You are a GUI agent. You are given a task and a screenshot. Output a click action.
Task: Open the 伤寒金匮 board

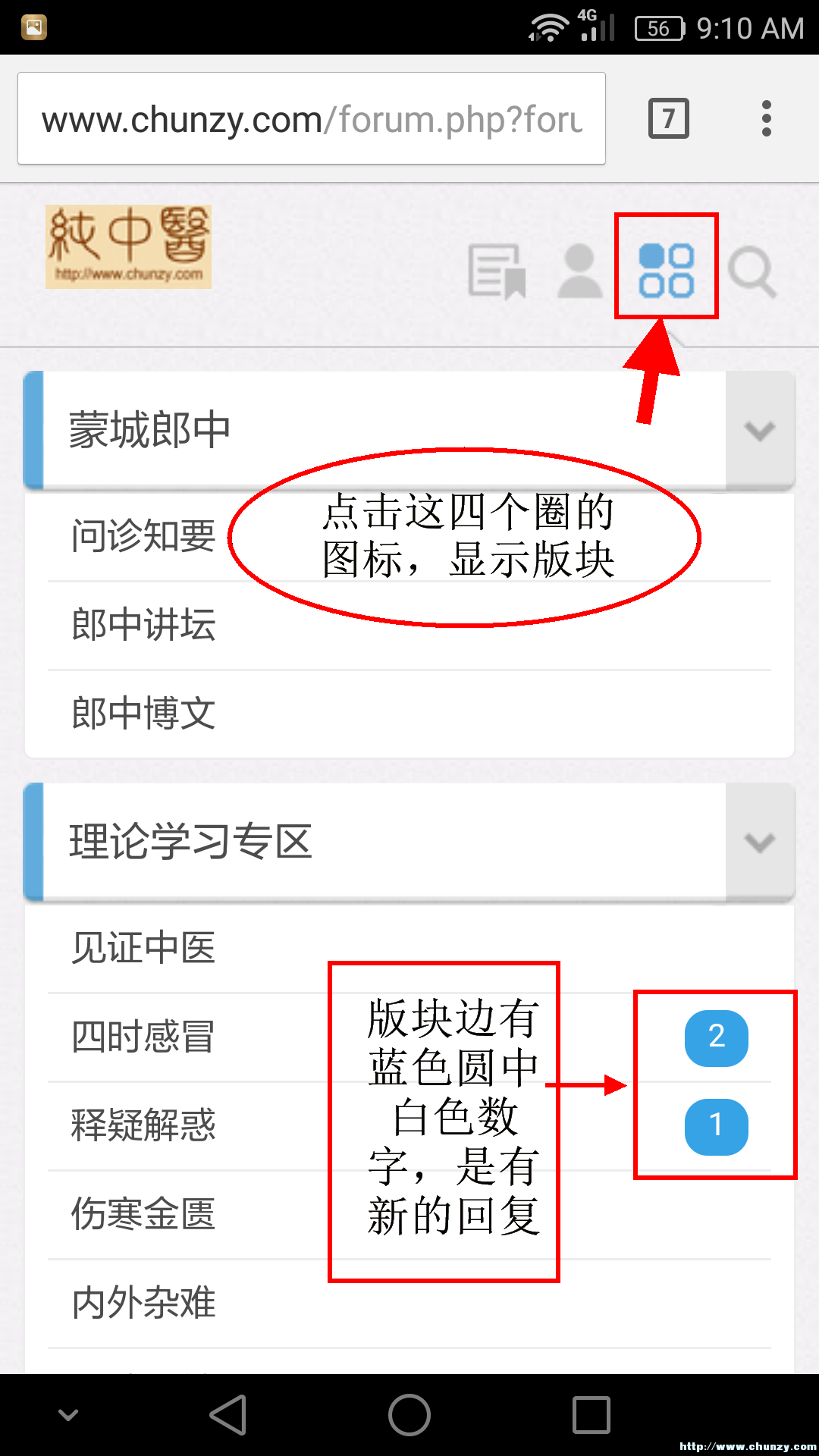(143, 1214)
